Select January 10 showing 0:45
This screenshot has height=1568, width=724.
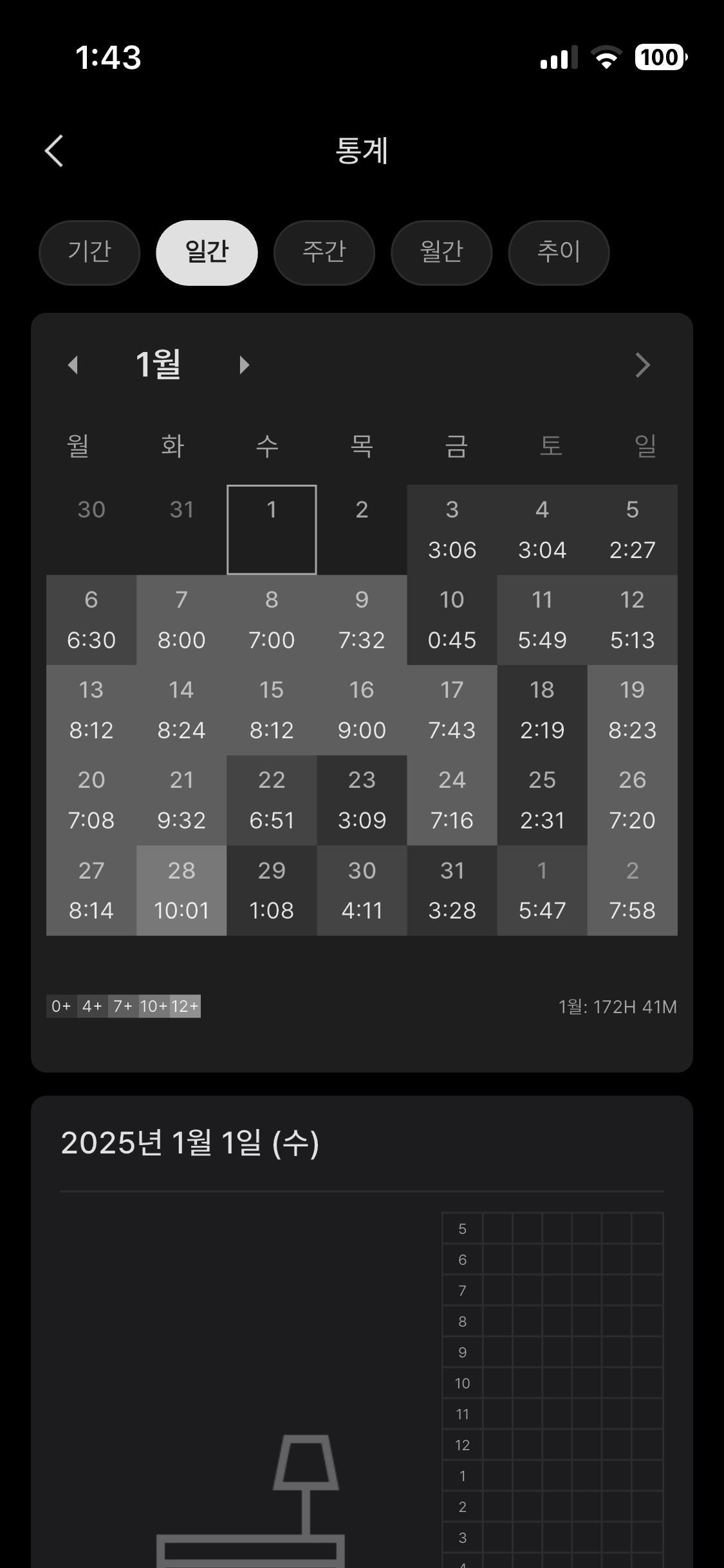452,620
